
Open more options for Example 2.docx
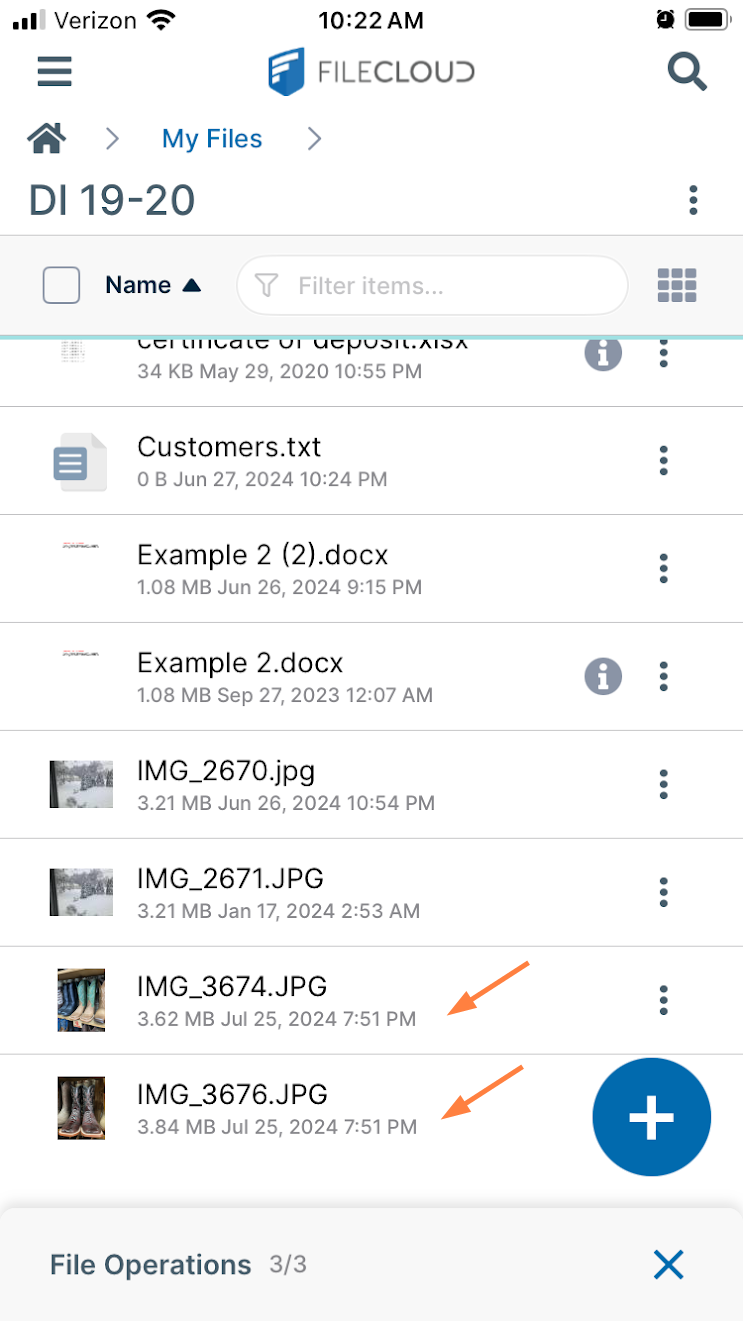(x=663, y=677)
